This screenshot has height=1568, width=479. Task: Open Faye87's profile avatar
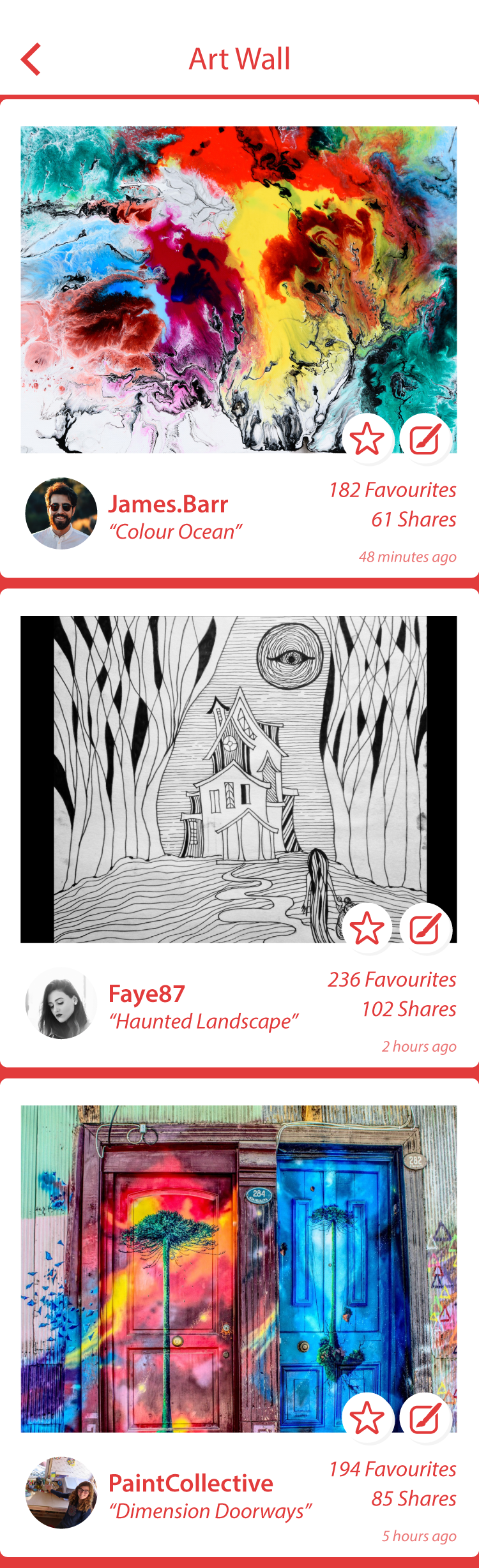[61, 1003]
